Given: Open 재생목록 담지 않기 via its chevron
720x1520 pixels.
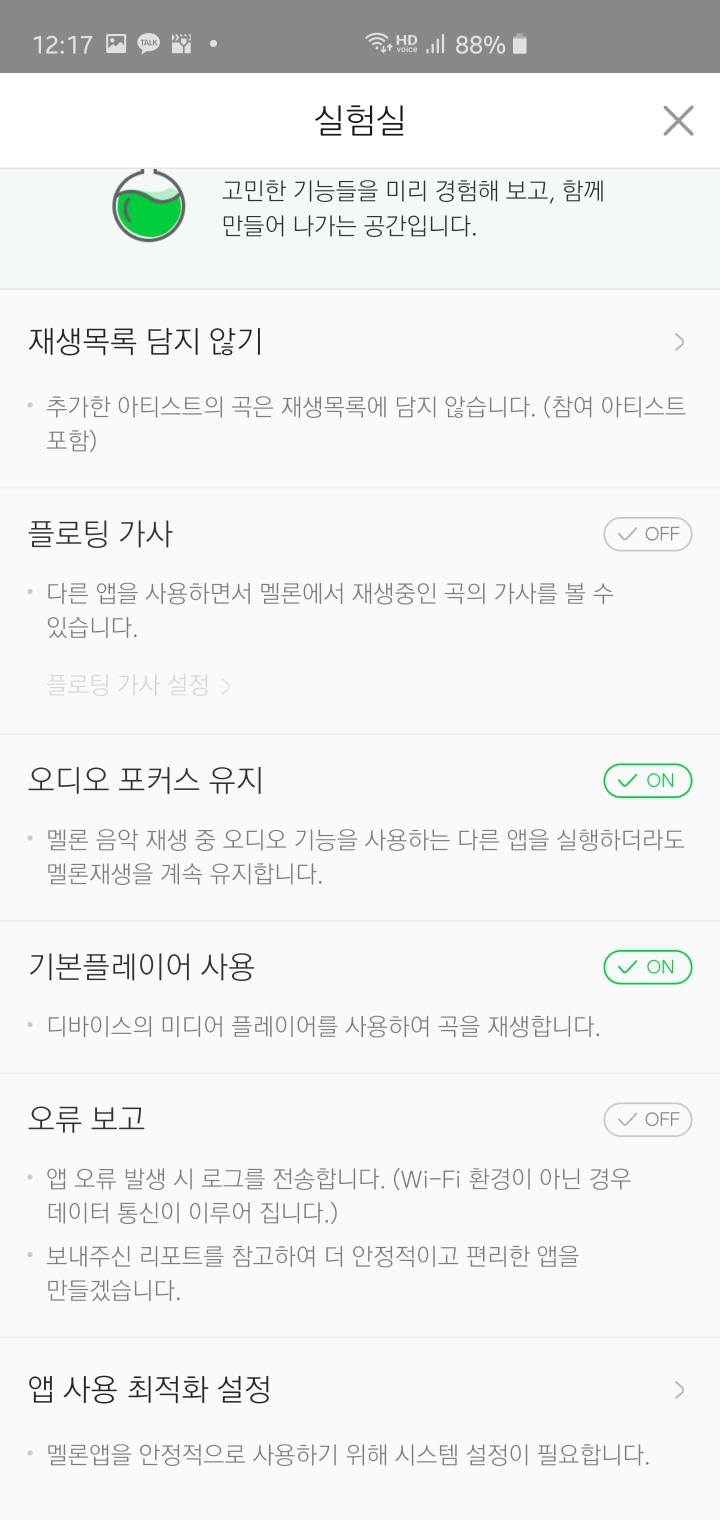Looking at the screenshot, I should point(679,341).
